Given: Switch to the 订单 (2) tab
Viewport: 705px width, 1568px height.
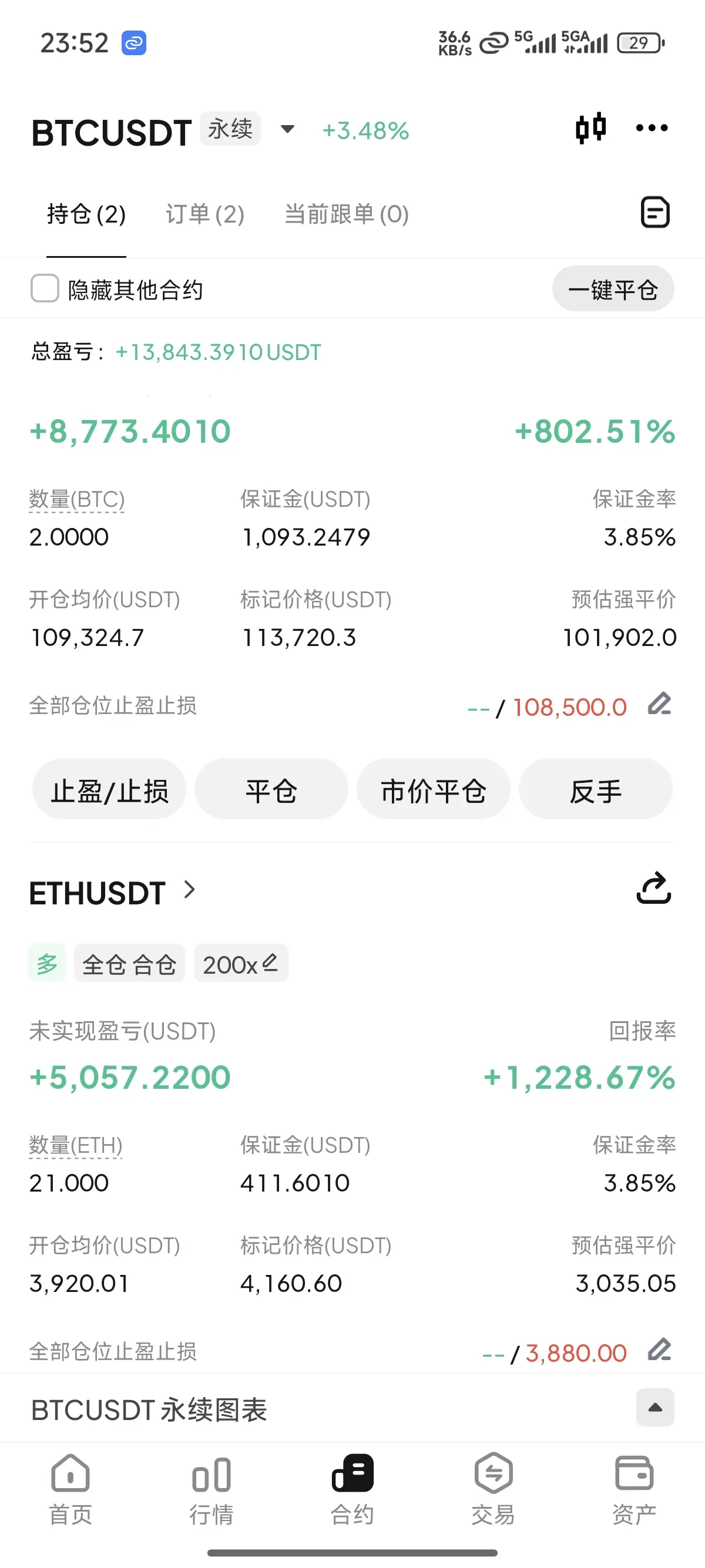Looking at the screenshot, I should (204, 214).
